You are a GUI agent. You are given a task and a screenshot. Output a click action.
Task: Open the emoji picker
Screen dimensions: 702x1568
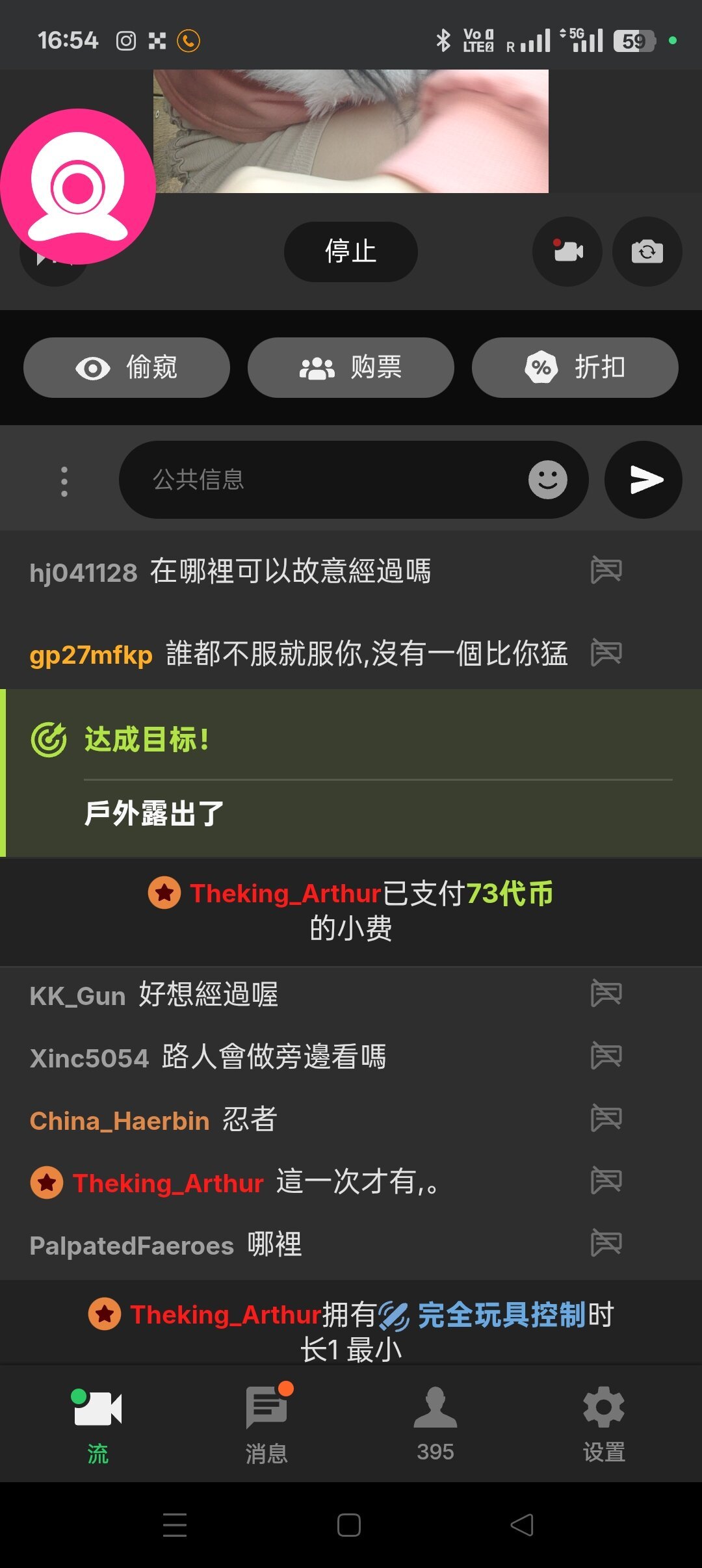(x=547, y=480)
